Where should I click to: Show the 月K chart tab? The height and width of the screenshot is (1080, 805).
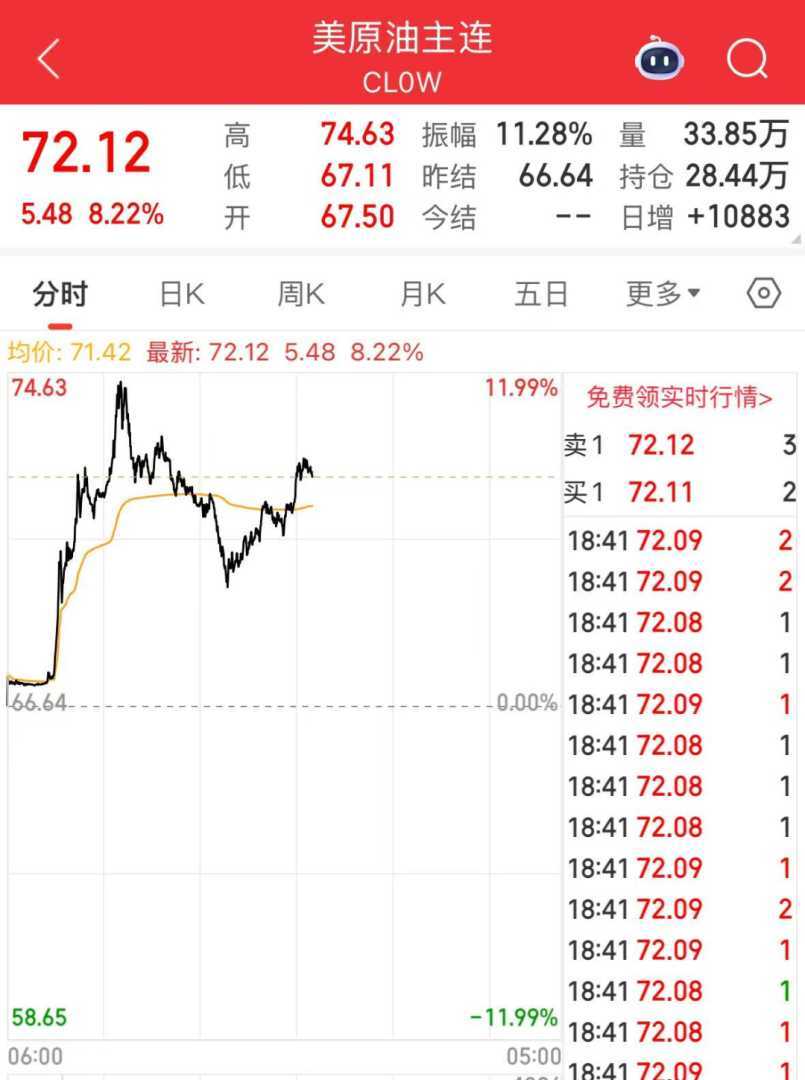(422, 294)
